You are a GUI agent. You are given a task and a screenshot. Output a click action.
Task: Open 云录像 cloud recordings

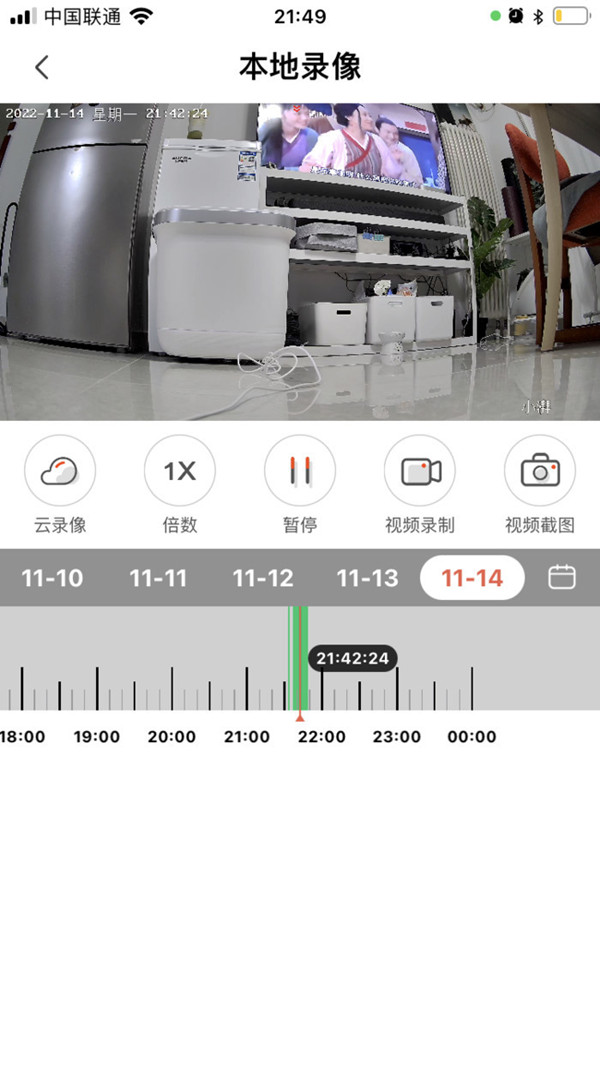[60, 471]
